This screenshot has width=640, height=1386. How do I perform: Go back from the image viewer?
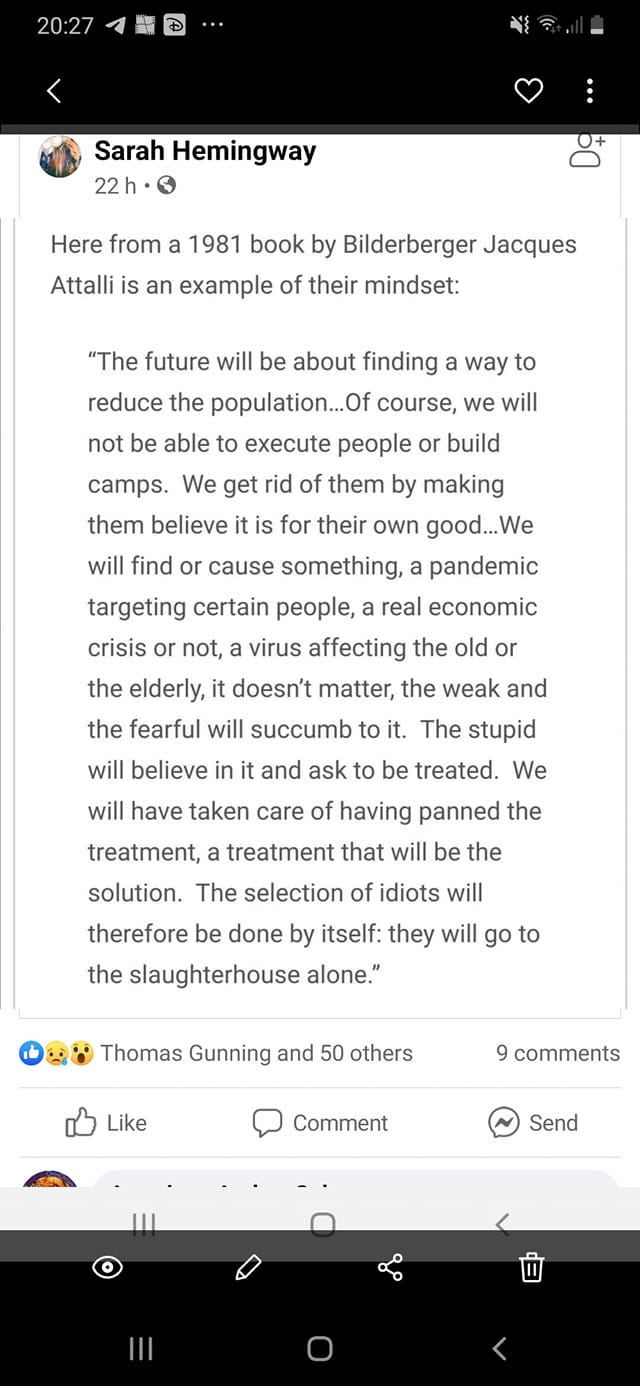(x=55, y=91)
